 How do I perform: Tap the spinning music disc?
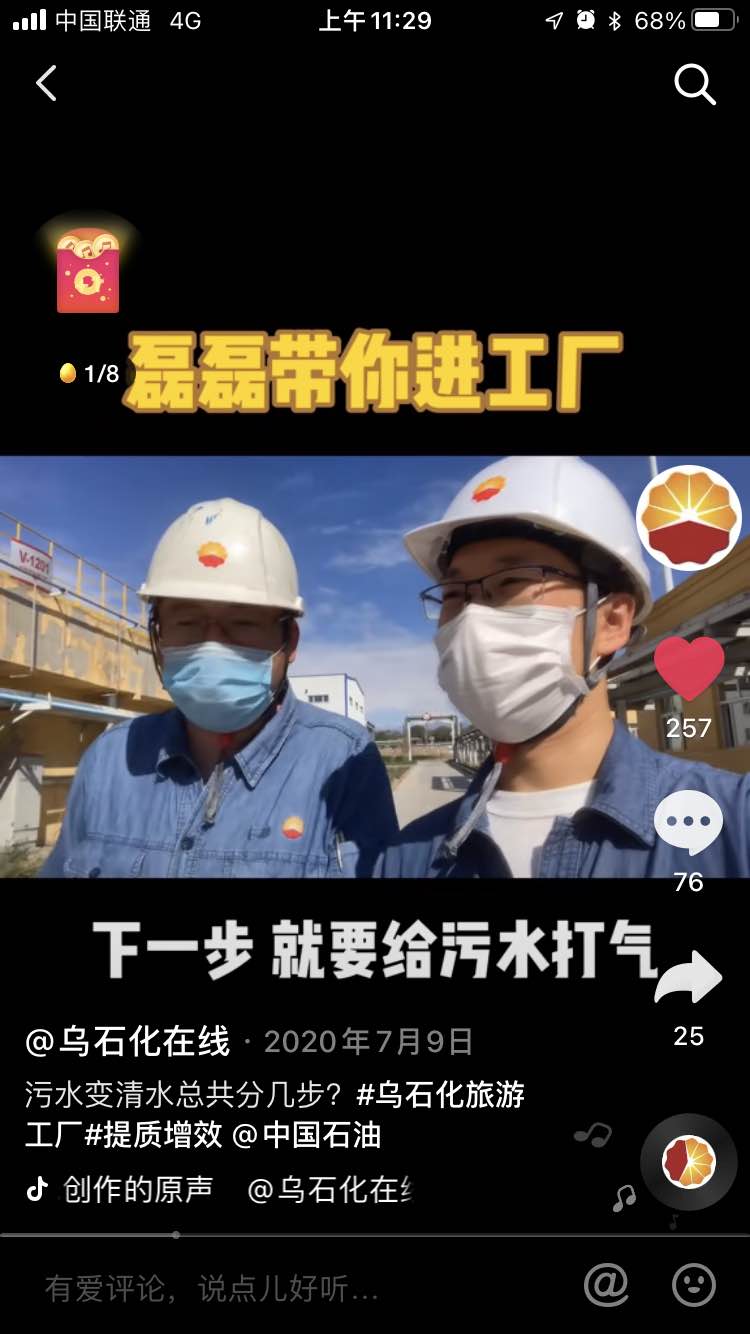click(689, 1162)
